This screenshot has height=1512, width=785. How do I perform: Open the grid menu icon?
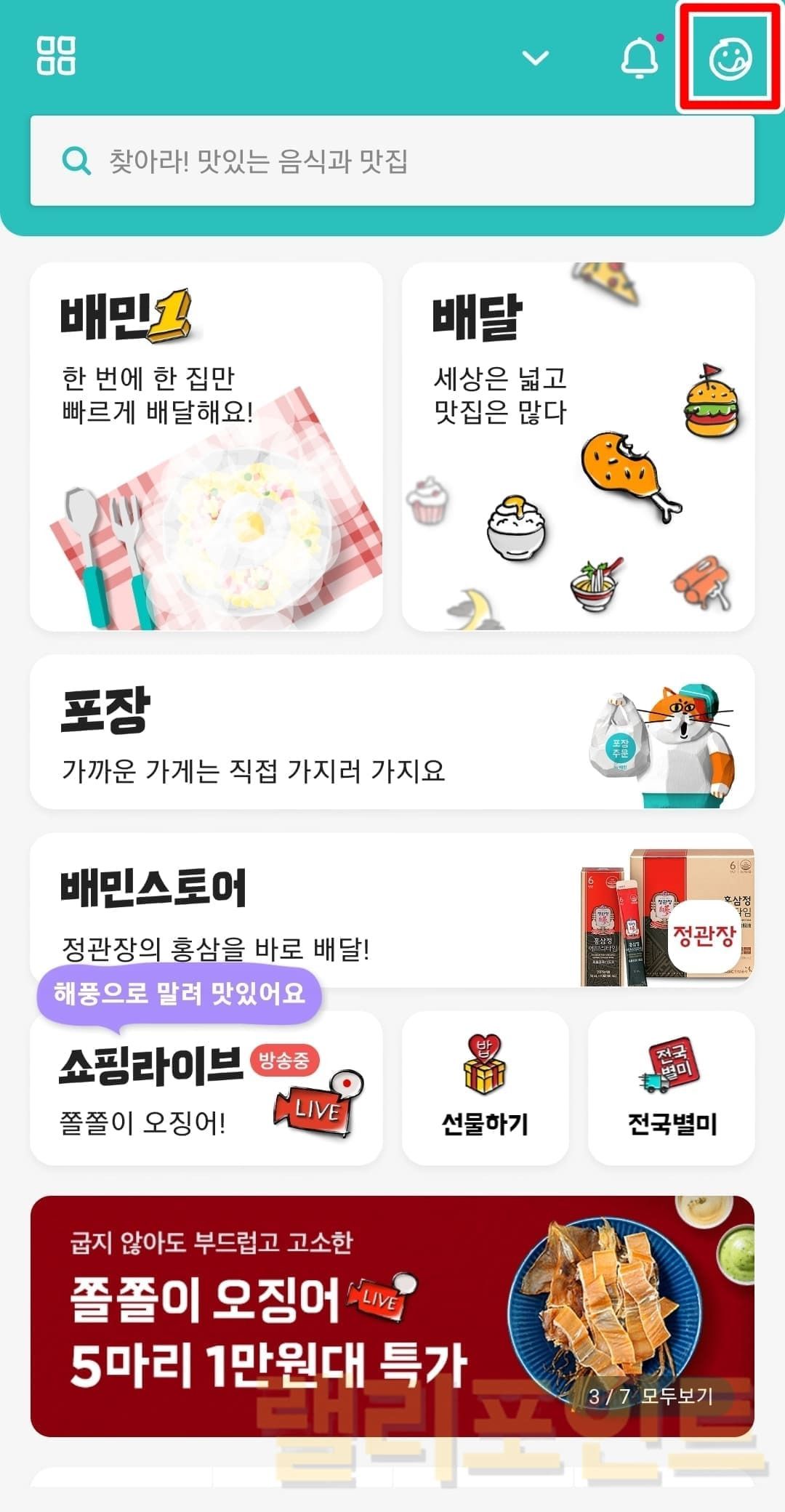pyautogui.click(x=56, y=56)
